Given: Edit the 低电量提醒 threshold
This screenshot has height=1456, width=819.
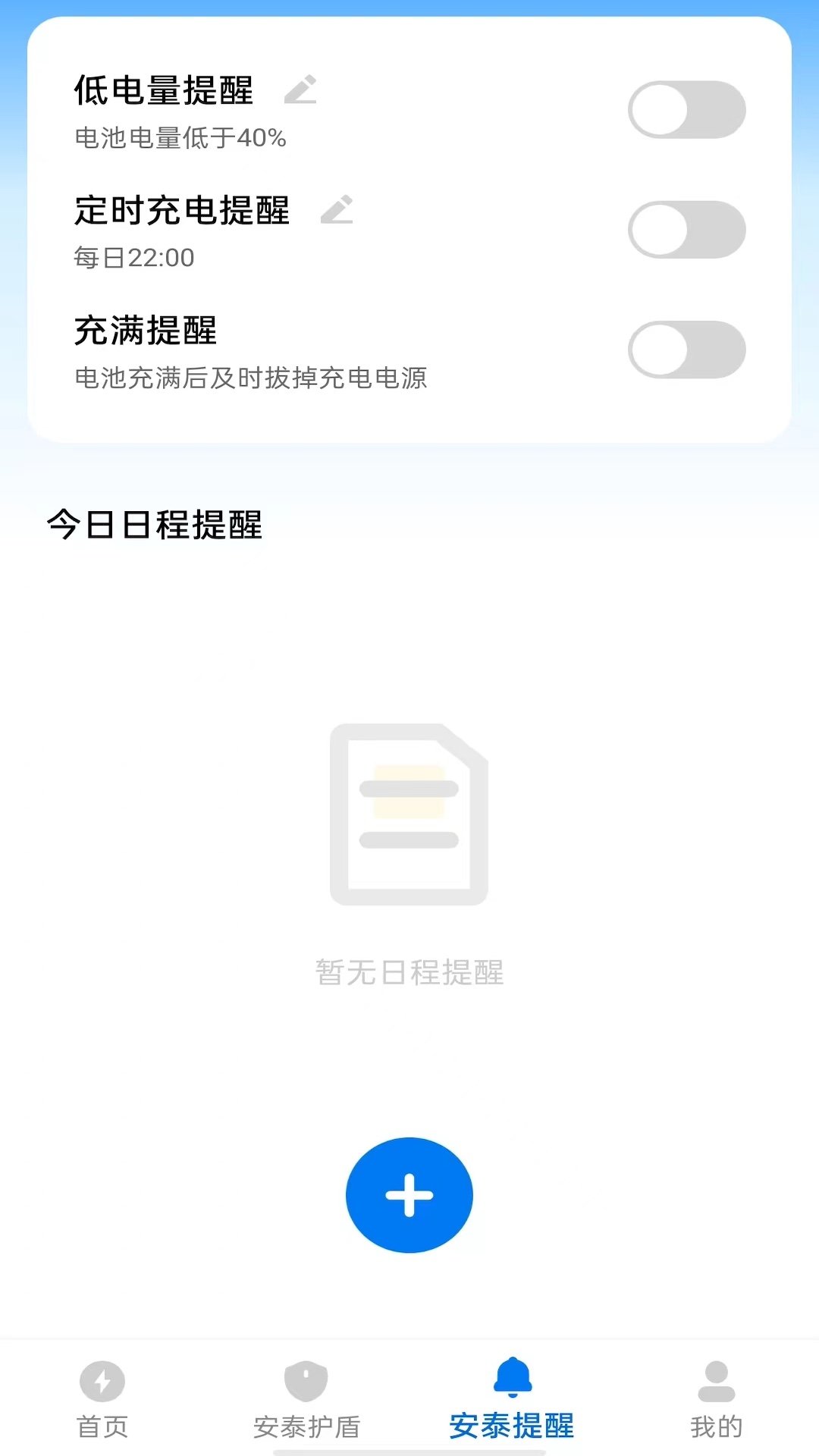Looking at the screenshot, I should [x=300, y=89].
